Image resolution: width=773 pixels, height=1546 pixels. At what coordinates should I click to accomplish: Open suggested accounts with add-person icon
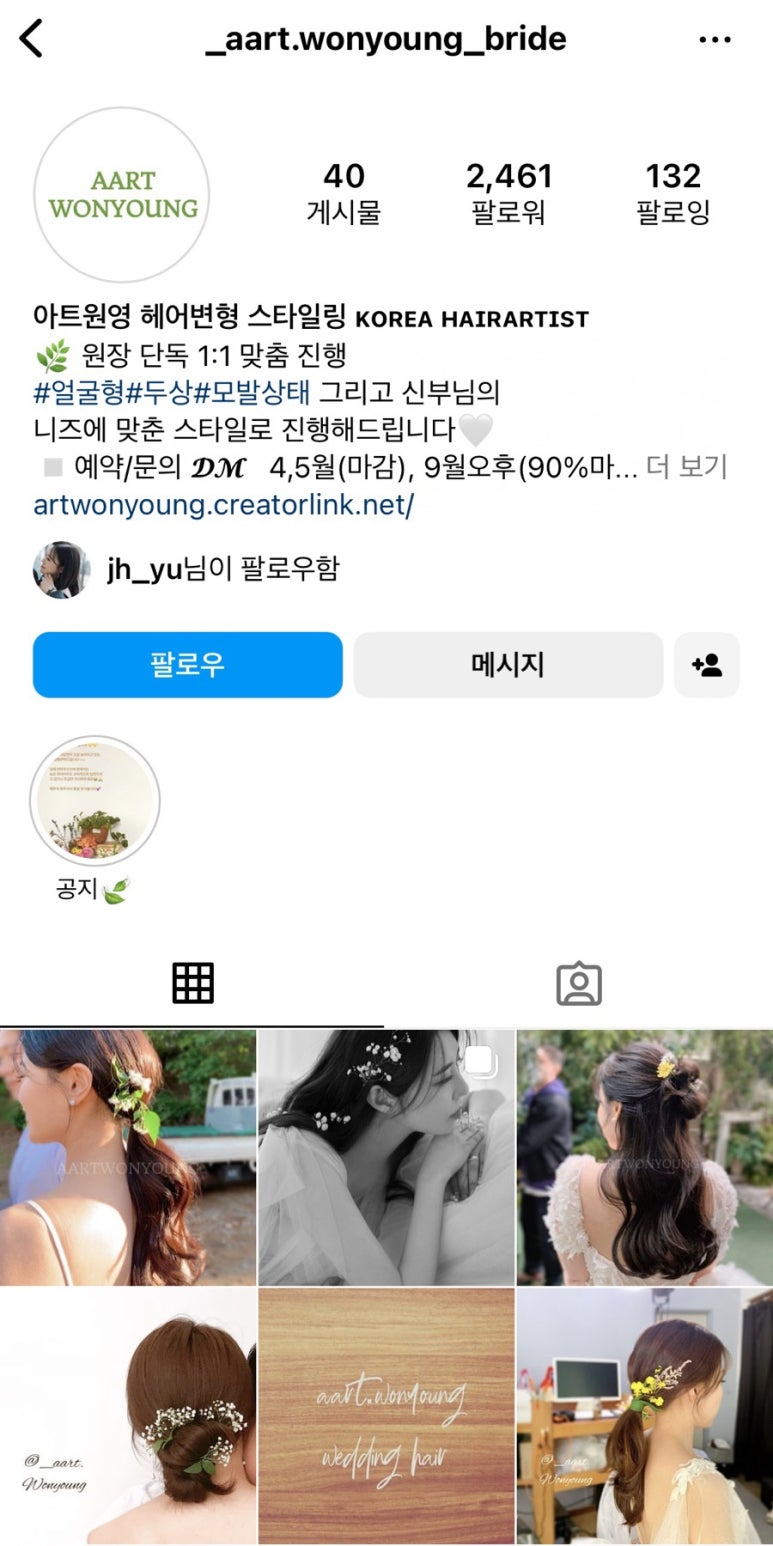pyautogui.click(x=707, y=665)
